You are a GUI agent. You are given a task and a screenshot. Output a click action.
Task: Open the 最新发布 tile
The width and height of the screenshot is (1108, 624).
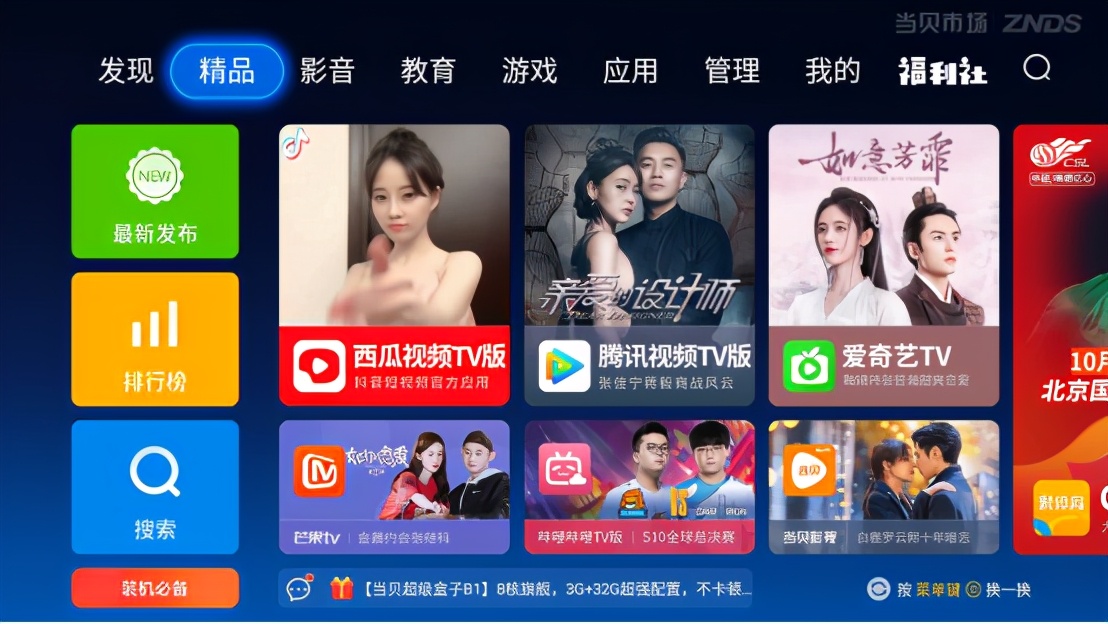tap(155, 191)
